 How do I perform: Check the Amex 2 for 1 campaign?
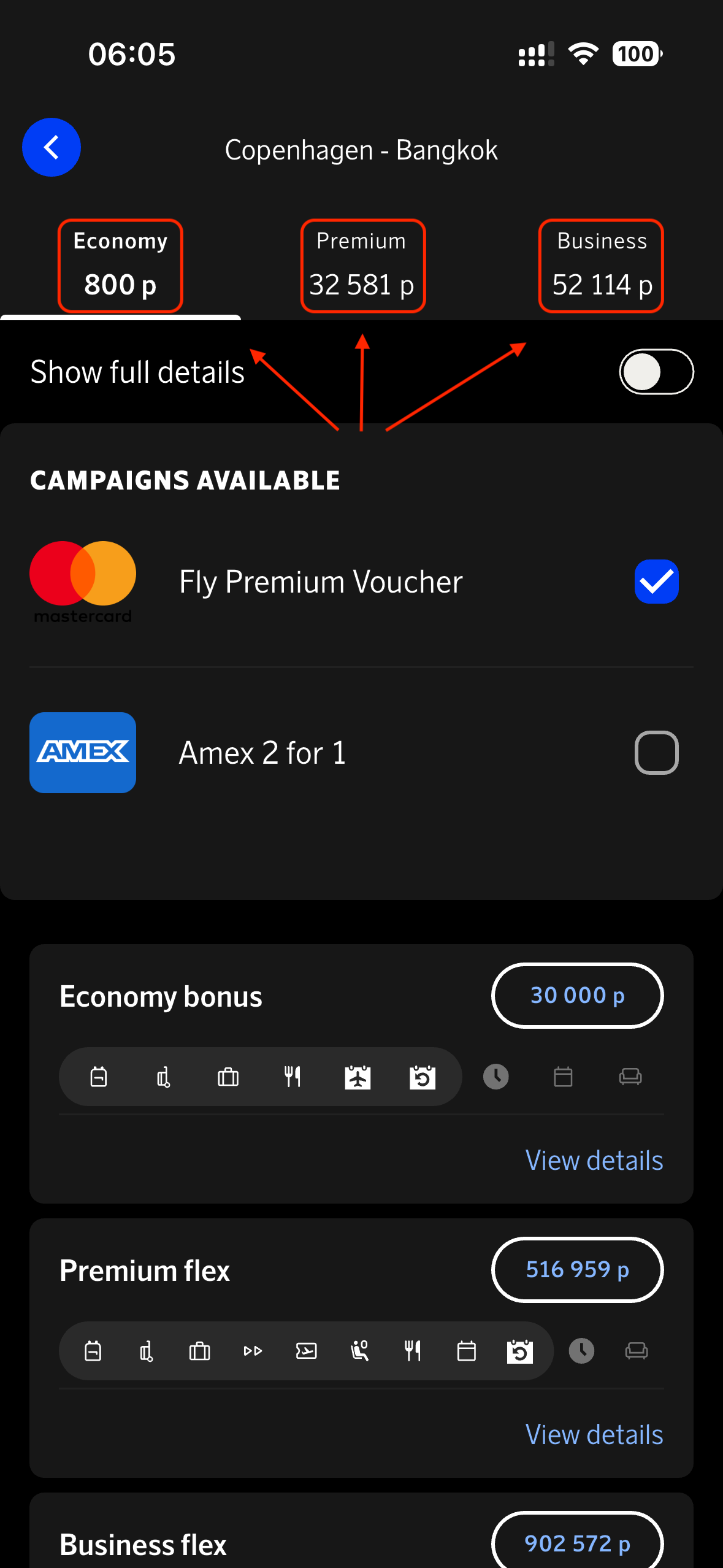[656, 753]
